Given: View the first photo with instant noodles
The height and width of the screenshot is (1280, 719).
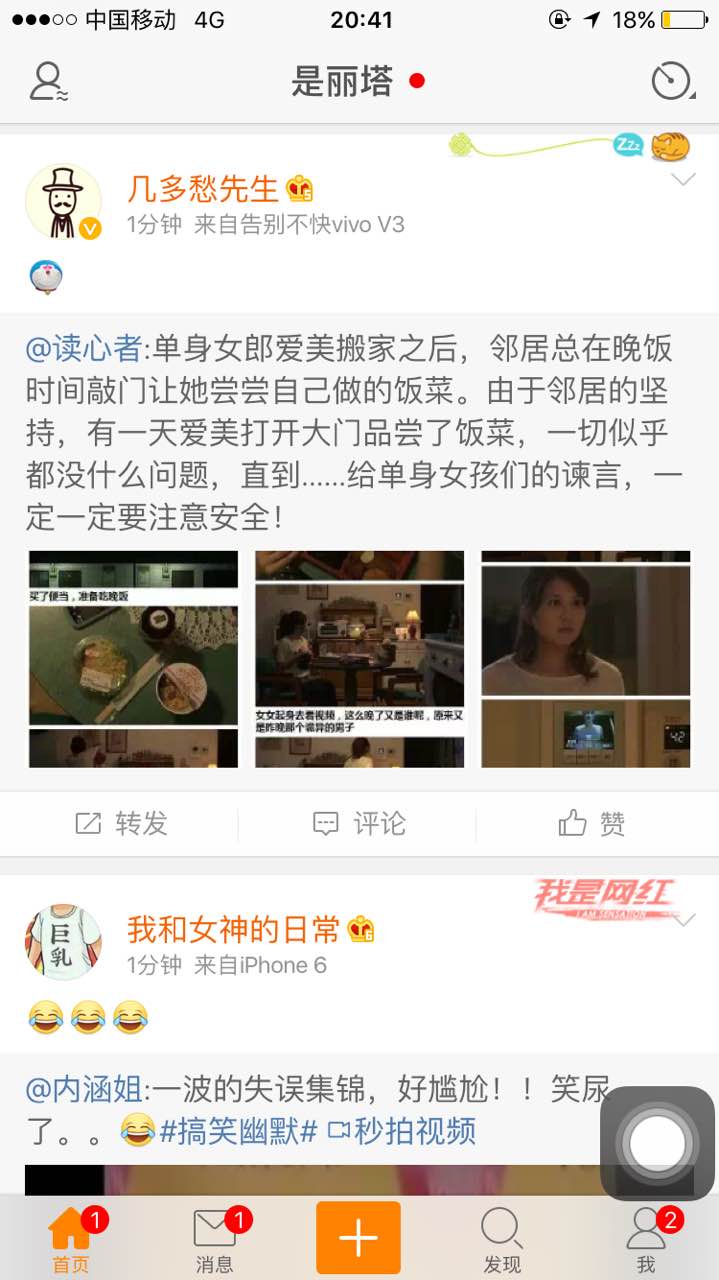Looking at the screenshot, I should (133, 659).
